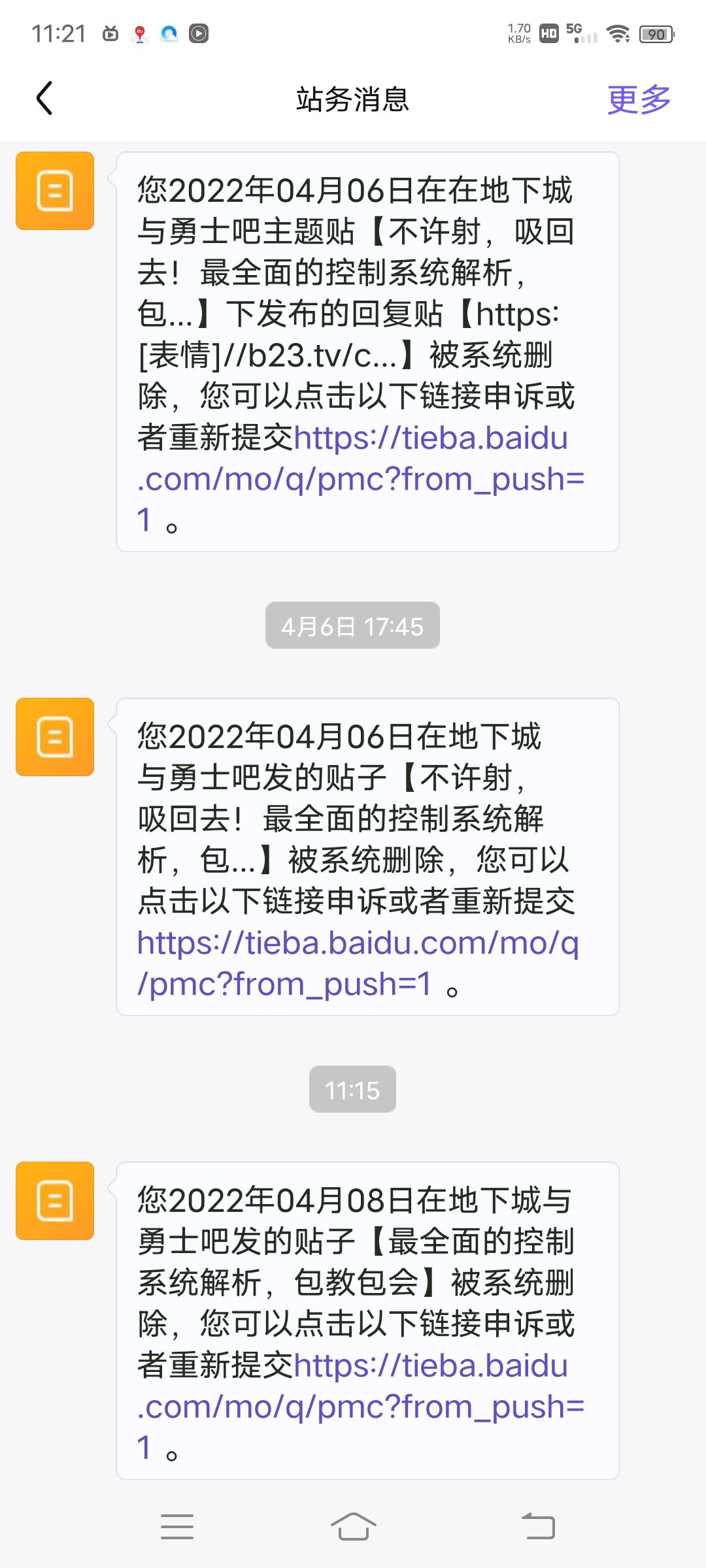This screenshot has width=706, height=1568.
Task: Open the 更多 menu
Action: tap(639, 99)
